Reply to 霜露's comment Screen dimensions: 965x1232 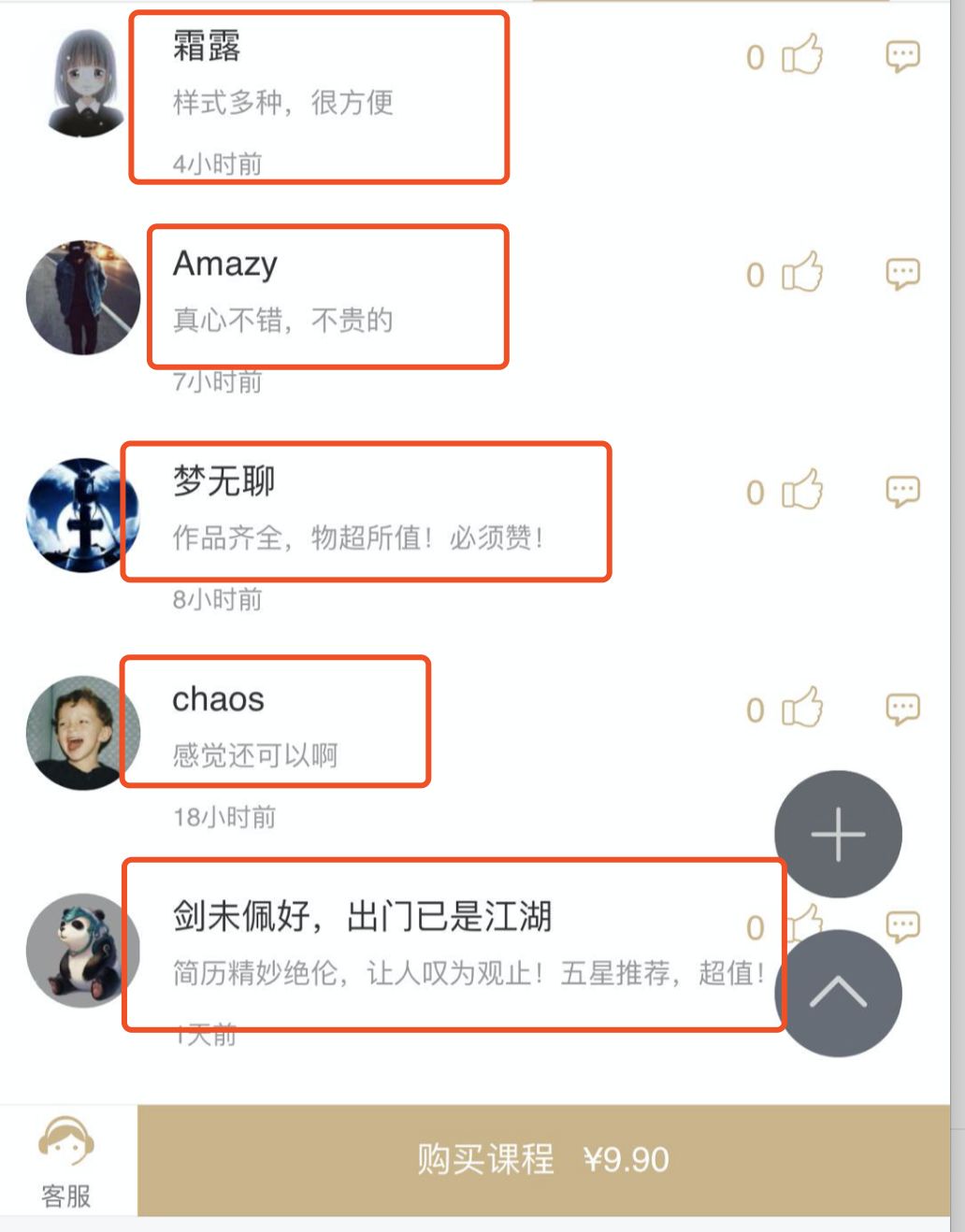(x=902, y=56)
